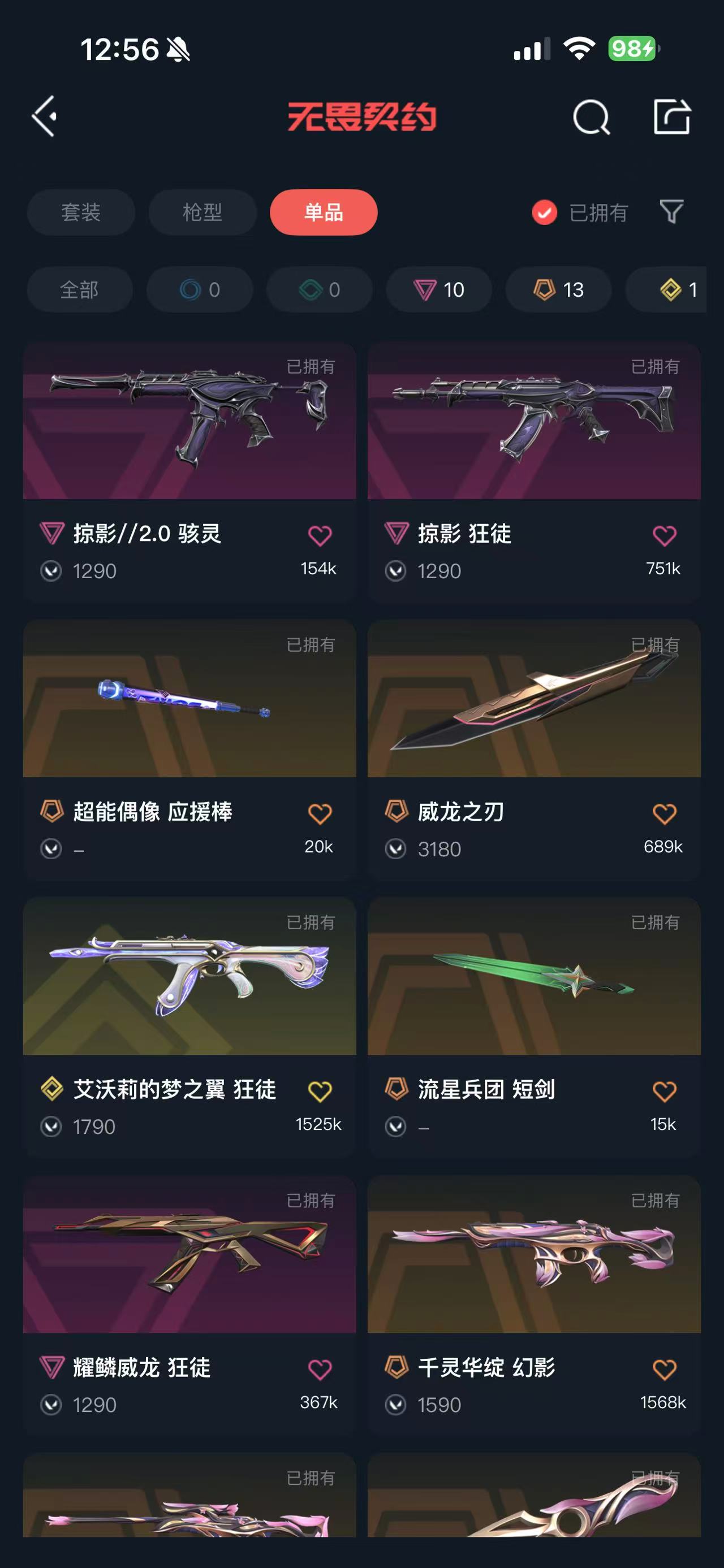This screenshot has height=1568, width=724.
Task: Switch to the 套装 tab
Action: coord(80,212)
